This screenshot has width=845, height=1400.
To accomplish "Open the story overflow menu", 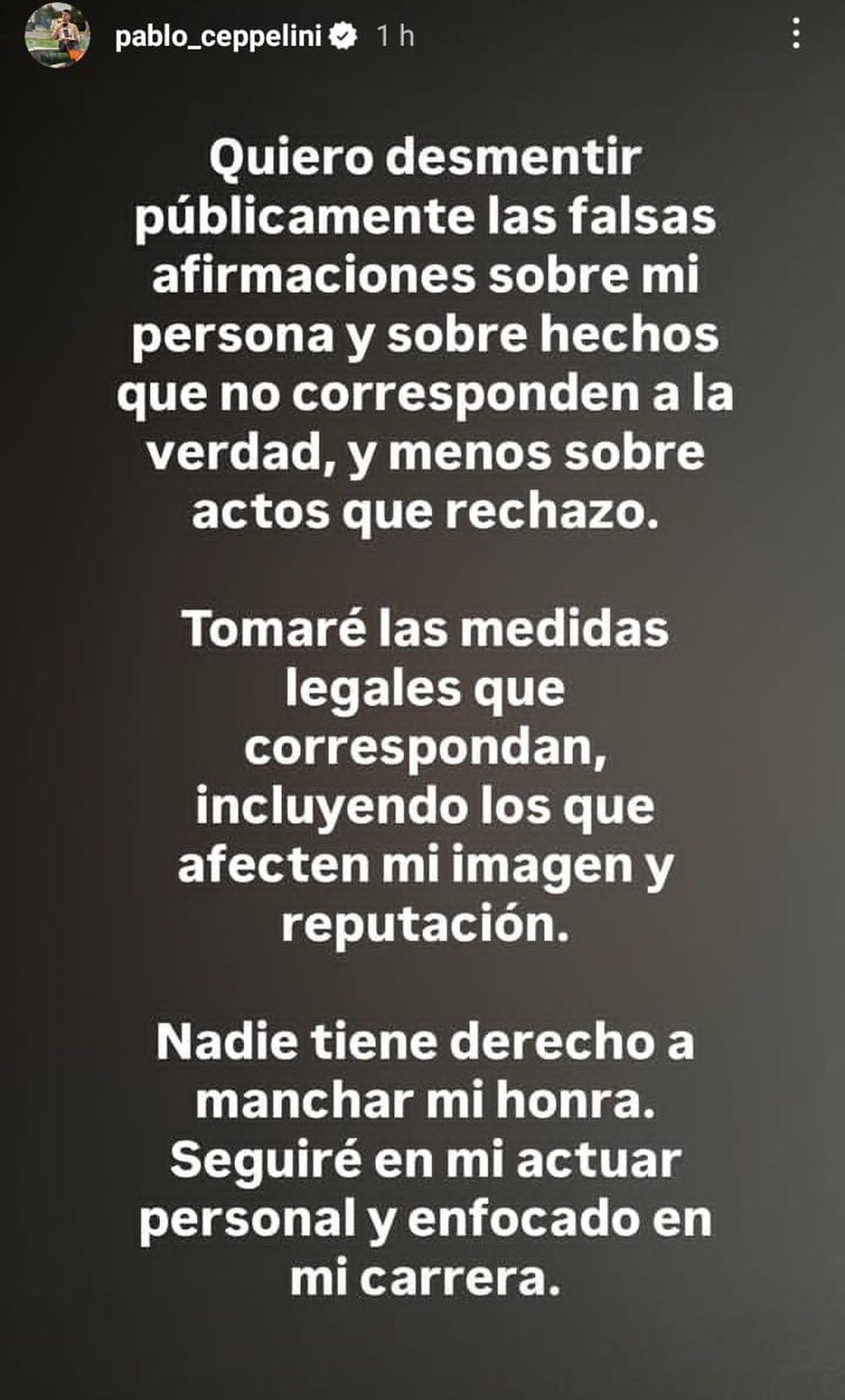I will click(796, 36).
